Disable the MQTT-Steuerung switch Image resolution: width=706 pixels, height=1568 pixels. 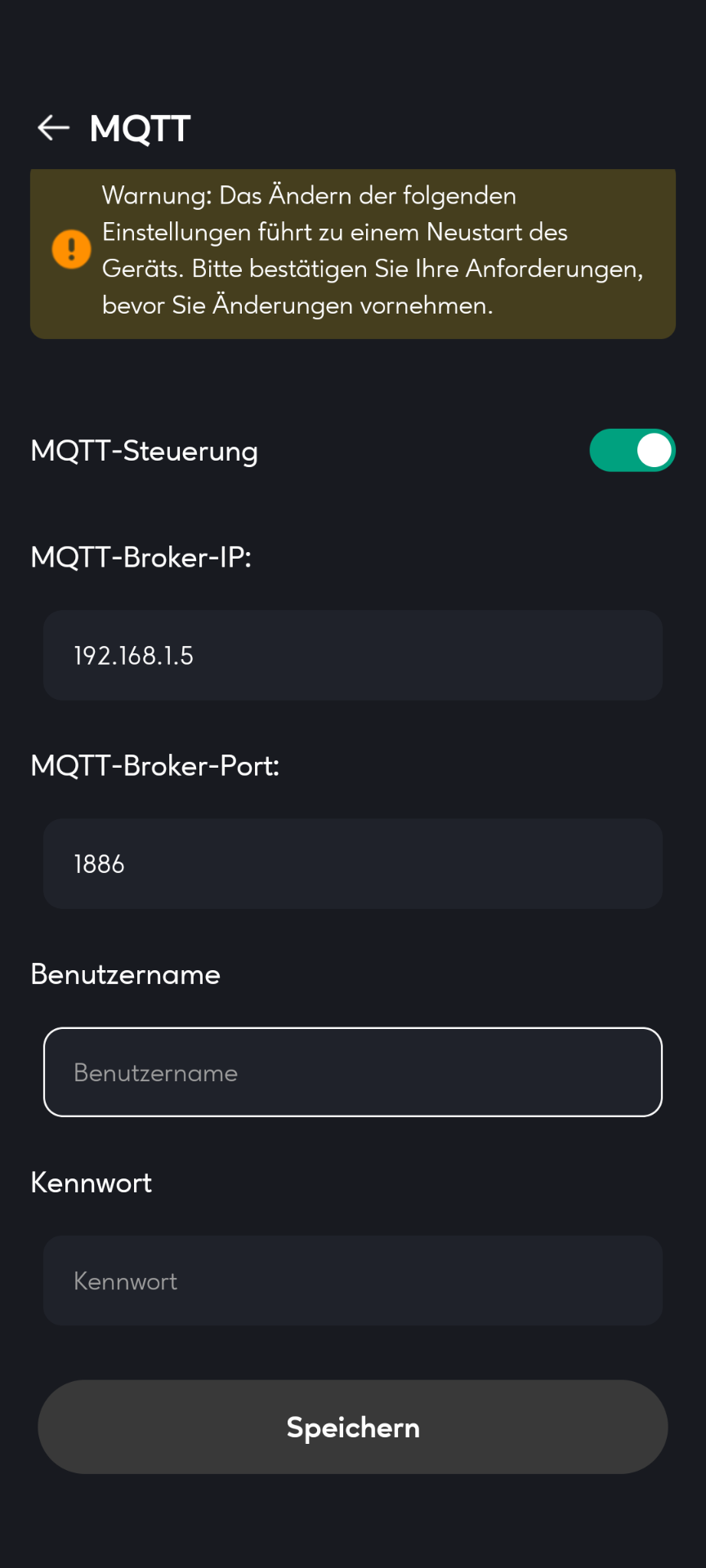[x=632, y=451]
